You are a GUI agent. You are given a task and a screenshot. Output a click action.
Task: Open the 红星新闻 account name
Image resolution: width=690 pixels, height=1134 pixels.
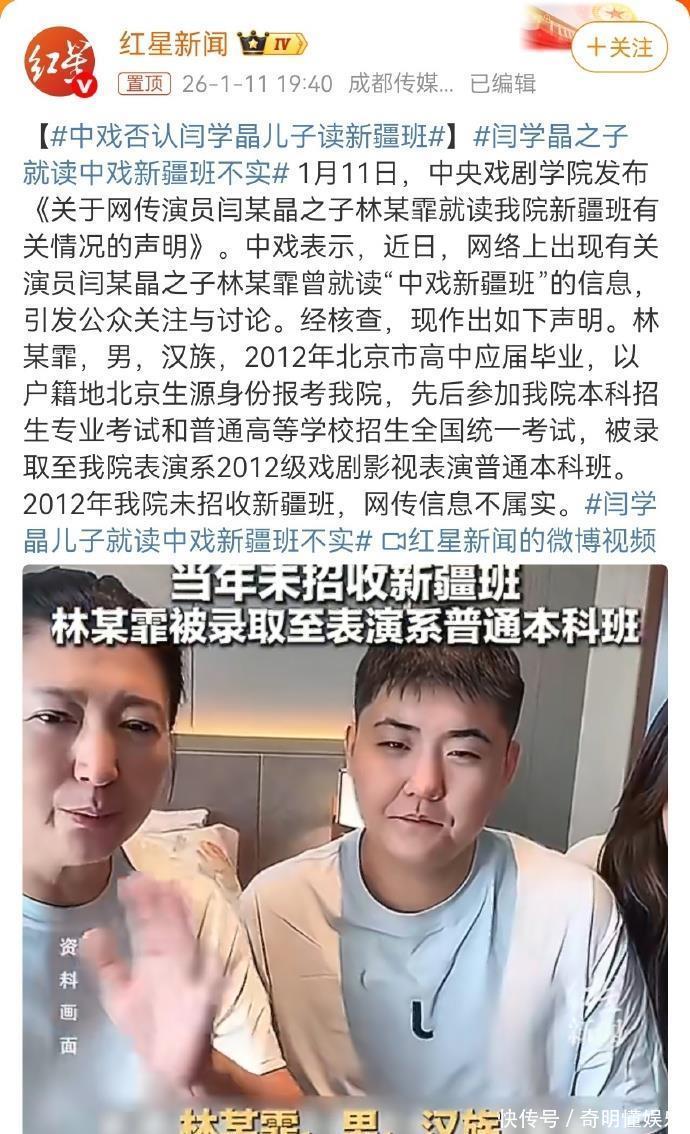pyautogui.click(x=174, y=44)
